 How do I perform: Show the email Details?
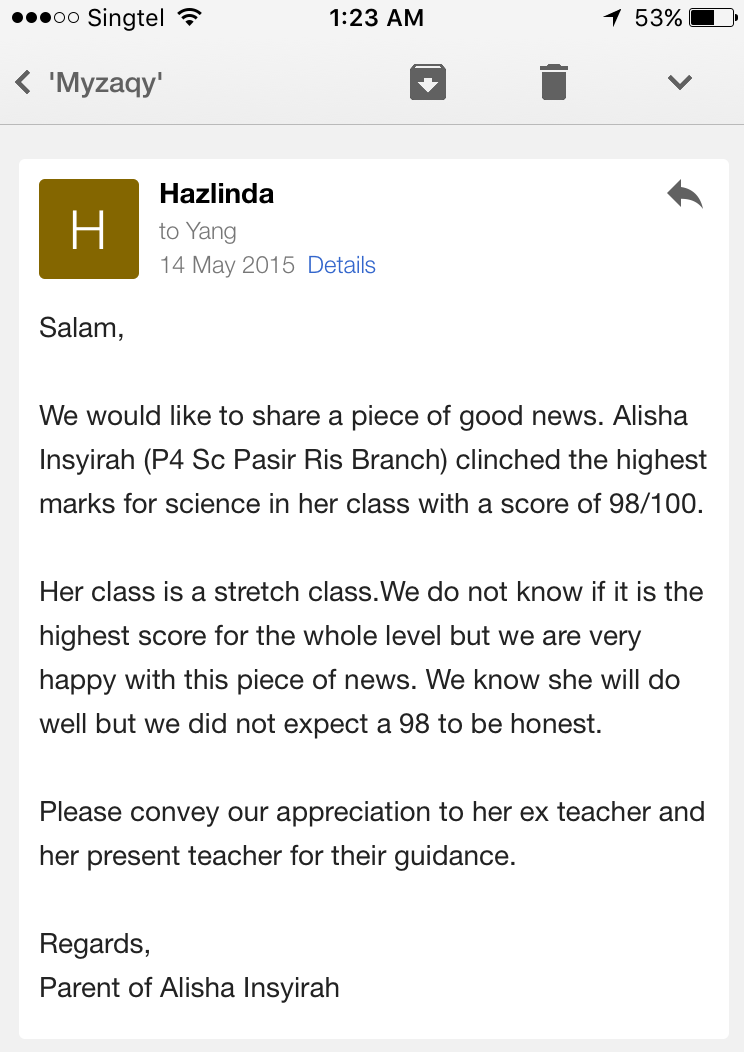pos(341,265)
